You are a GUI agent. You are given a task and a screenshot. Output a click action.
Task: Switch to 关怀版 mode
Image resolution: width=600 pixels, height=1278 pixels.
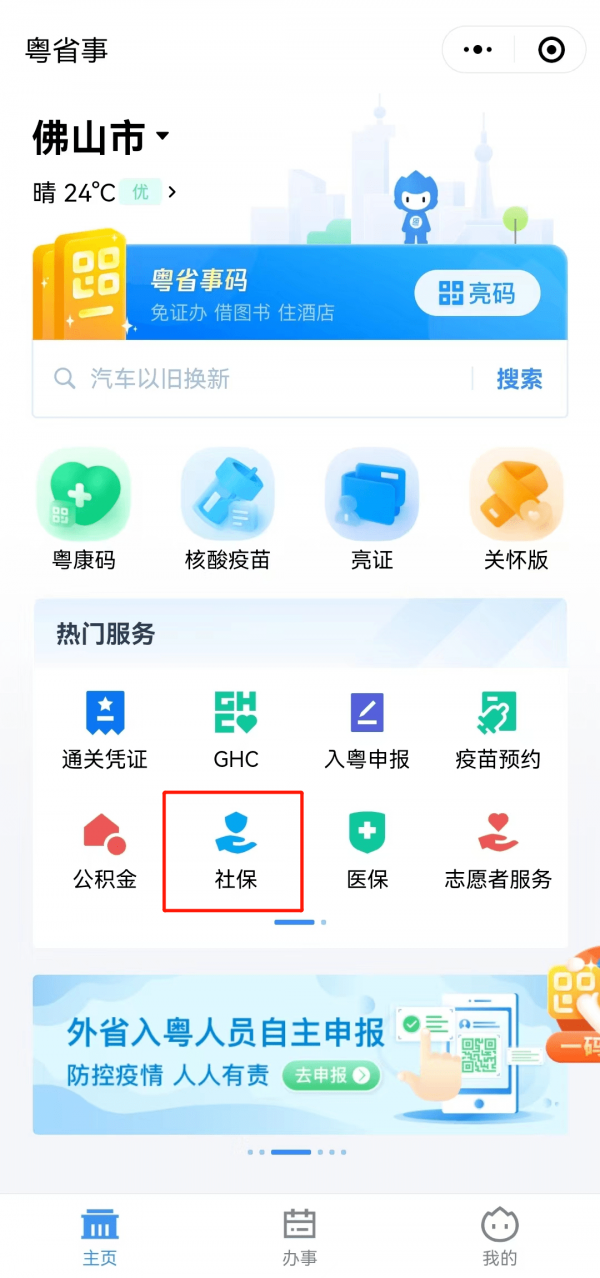516,509
